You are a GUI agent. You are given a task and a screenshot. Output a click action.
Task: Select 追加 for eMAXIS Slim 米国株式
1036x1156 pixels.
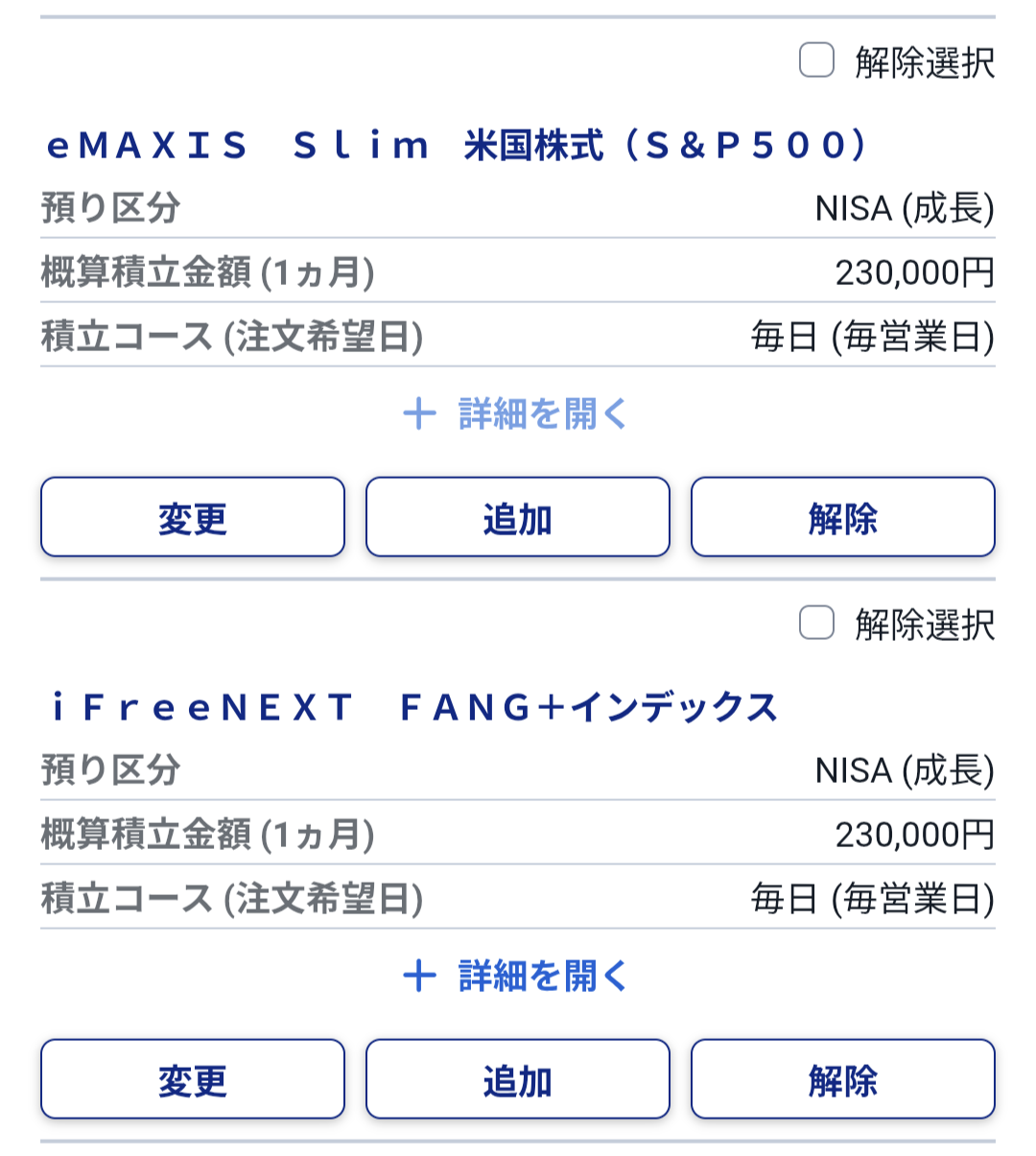point(517,518)
